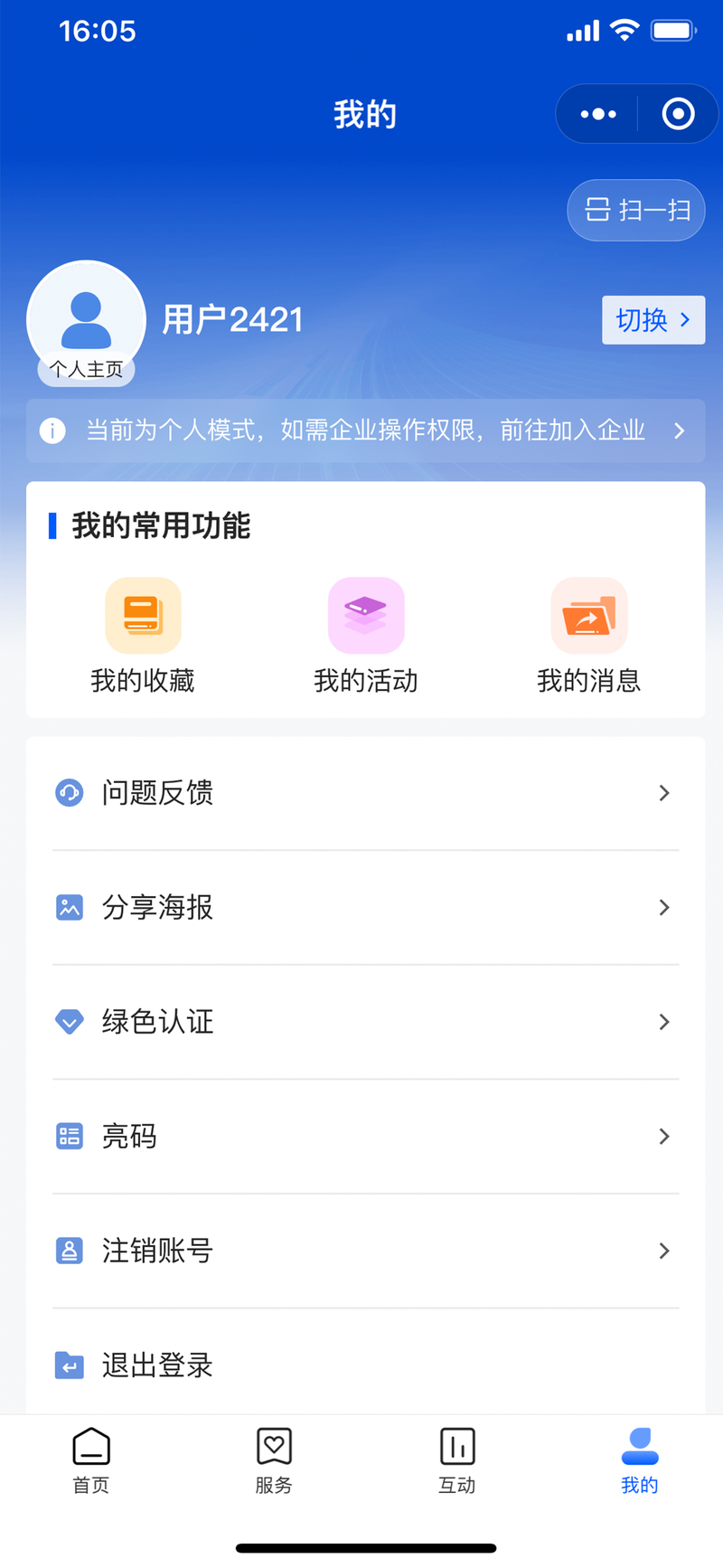
Task: Open the mini program more-options menu
Action: click(598, 114)
